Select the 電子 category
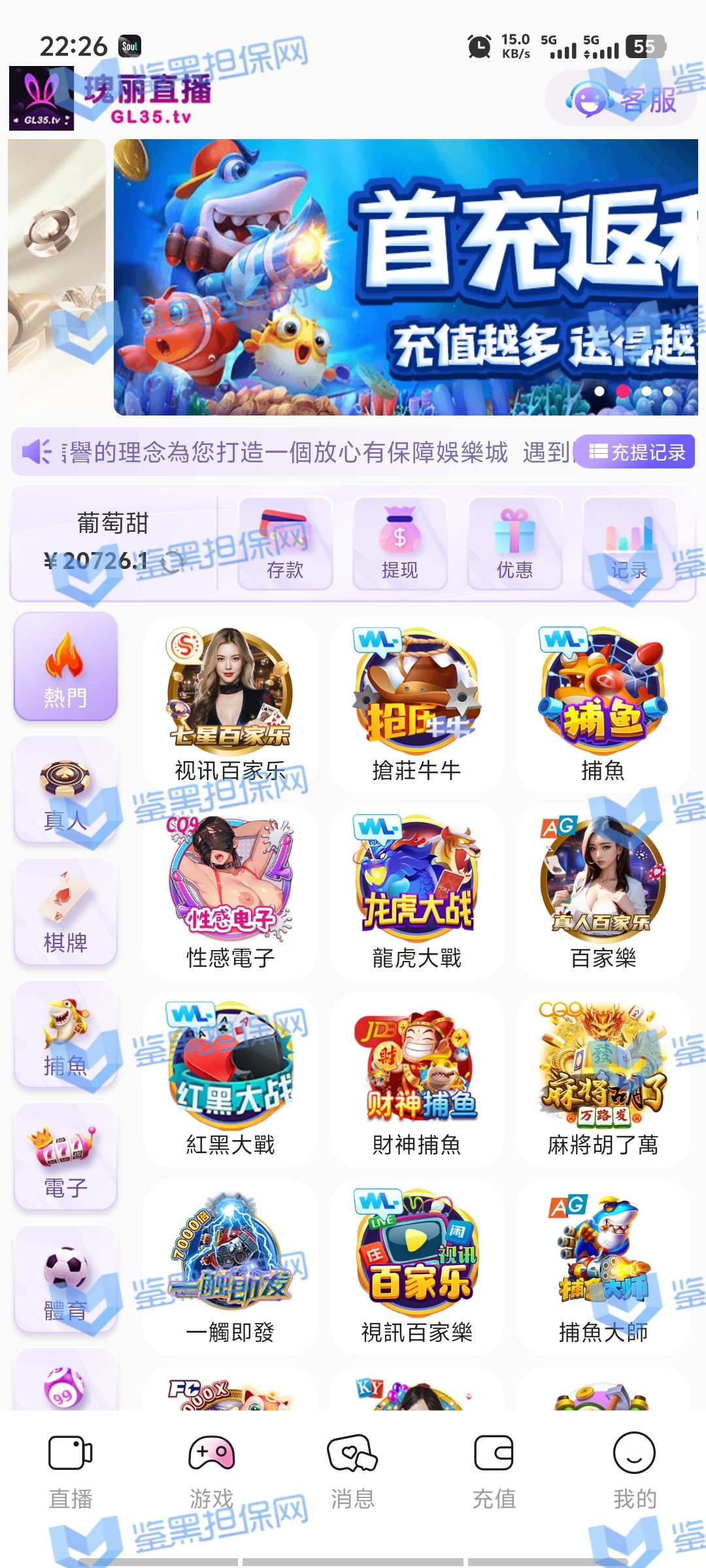The image size is (706, 1568). pos(65,1156)
